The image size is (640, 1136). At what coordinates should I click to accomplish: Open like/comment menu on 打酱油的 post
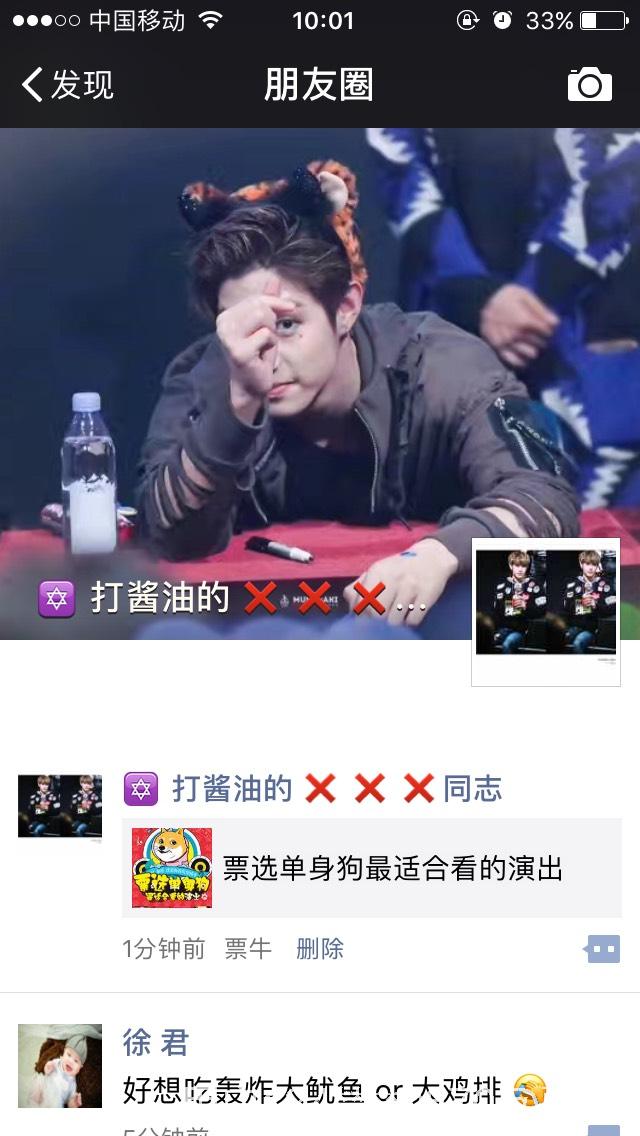603,949
